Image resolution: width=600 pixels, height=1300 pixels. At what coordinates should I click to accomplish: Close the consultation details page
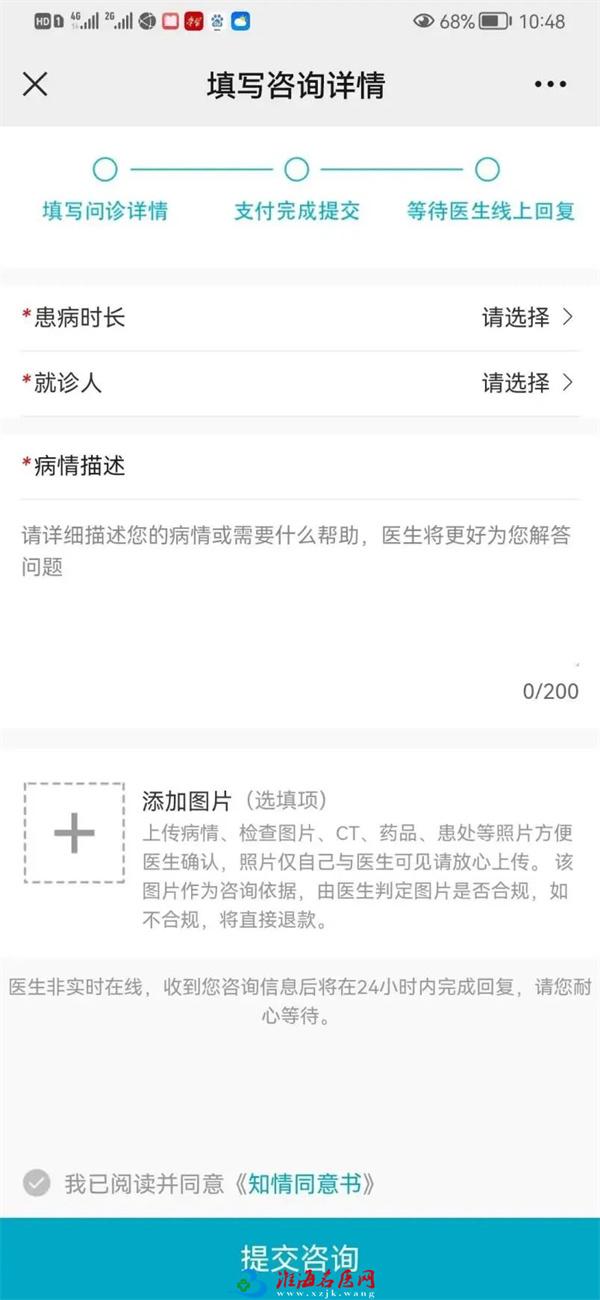tap(35, 85)
